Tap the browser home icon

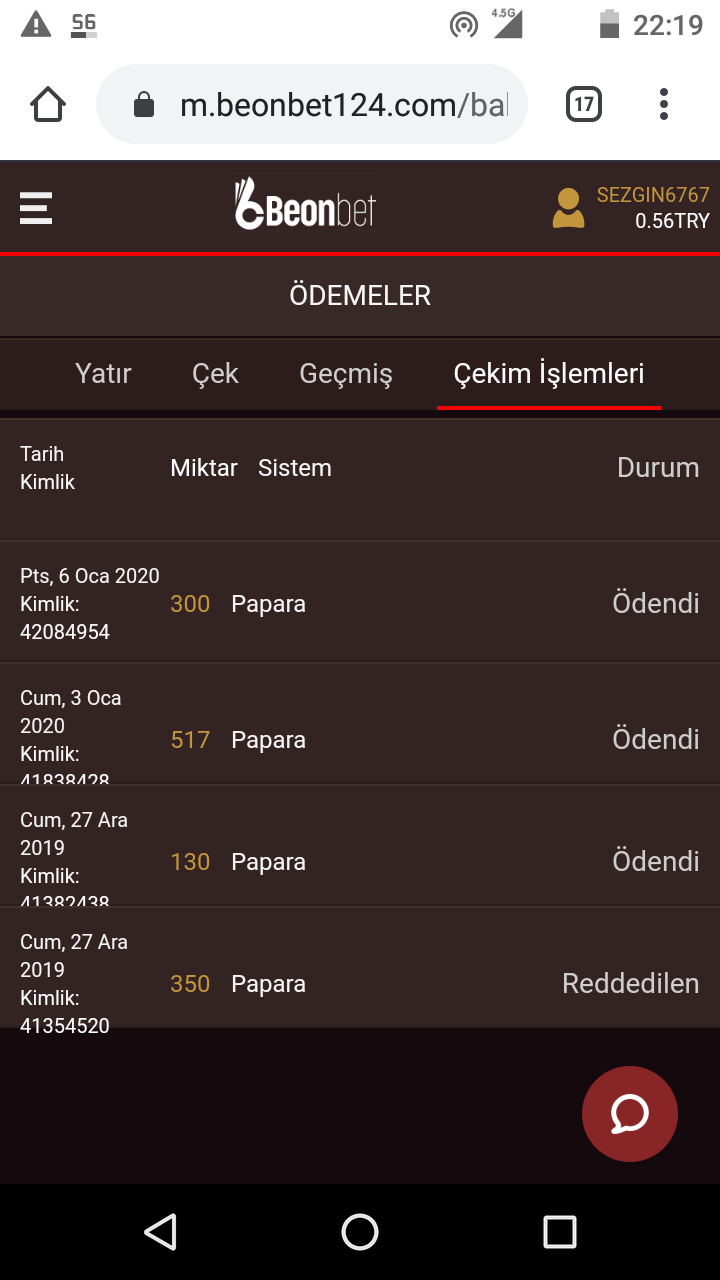point(48,104)
